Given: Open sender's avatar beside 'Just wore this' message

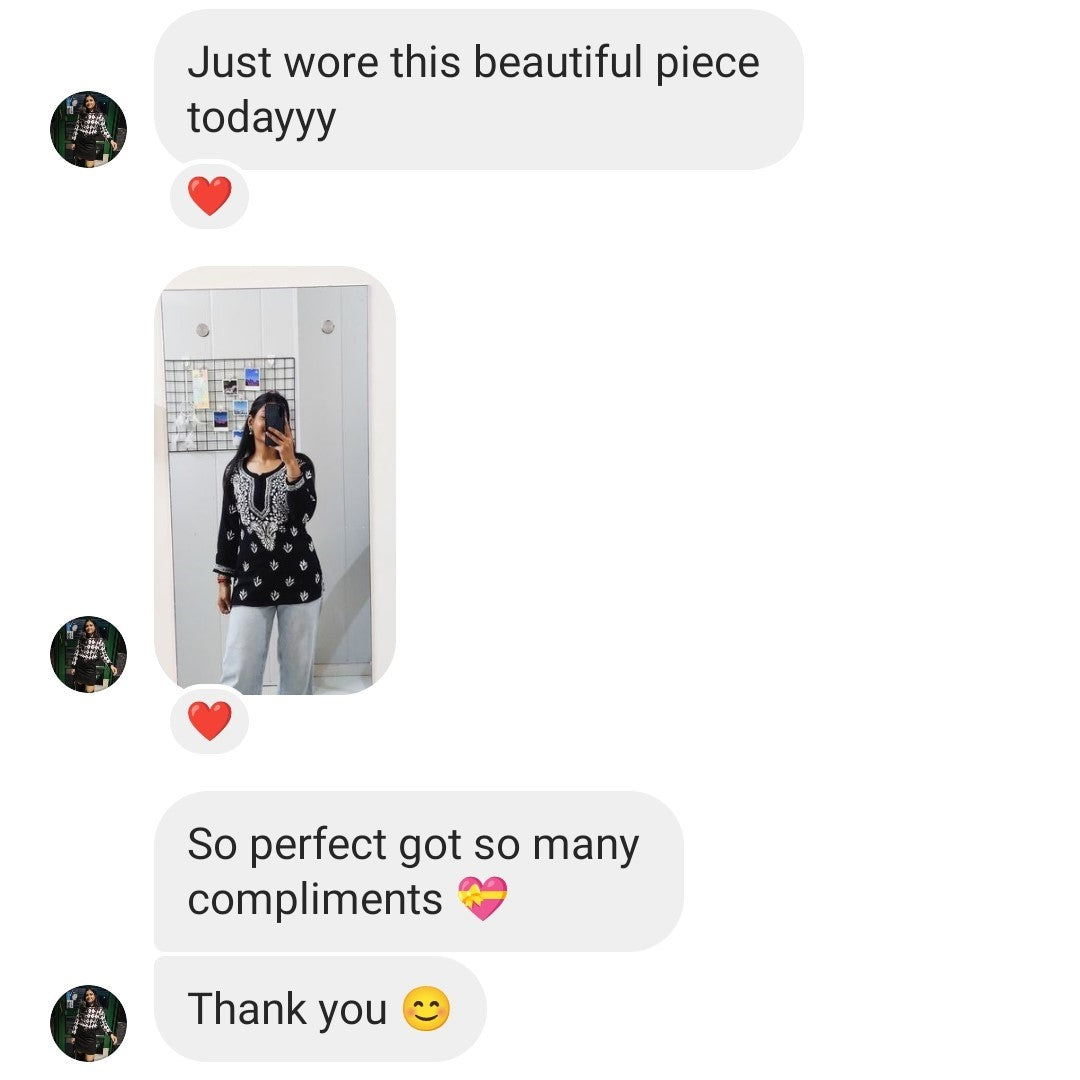Looking at the screenshot, I should coord(89,129).
